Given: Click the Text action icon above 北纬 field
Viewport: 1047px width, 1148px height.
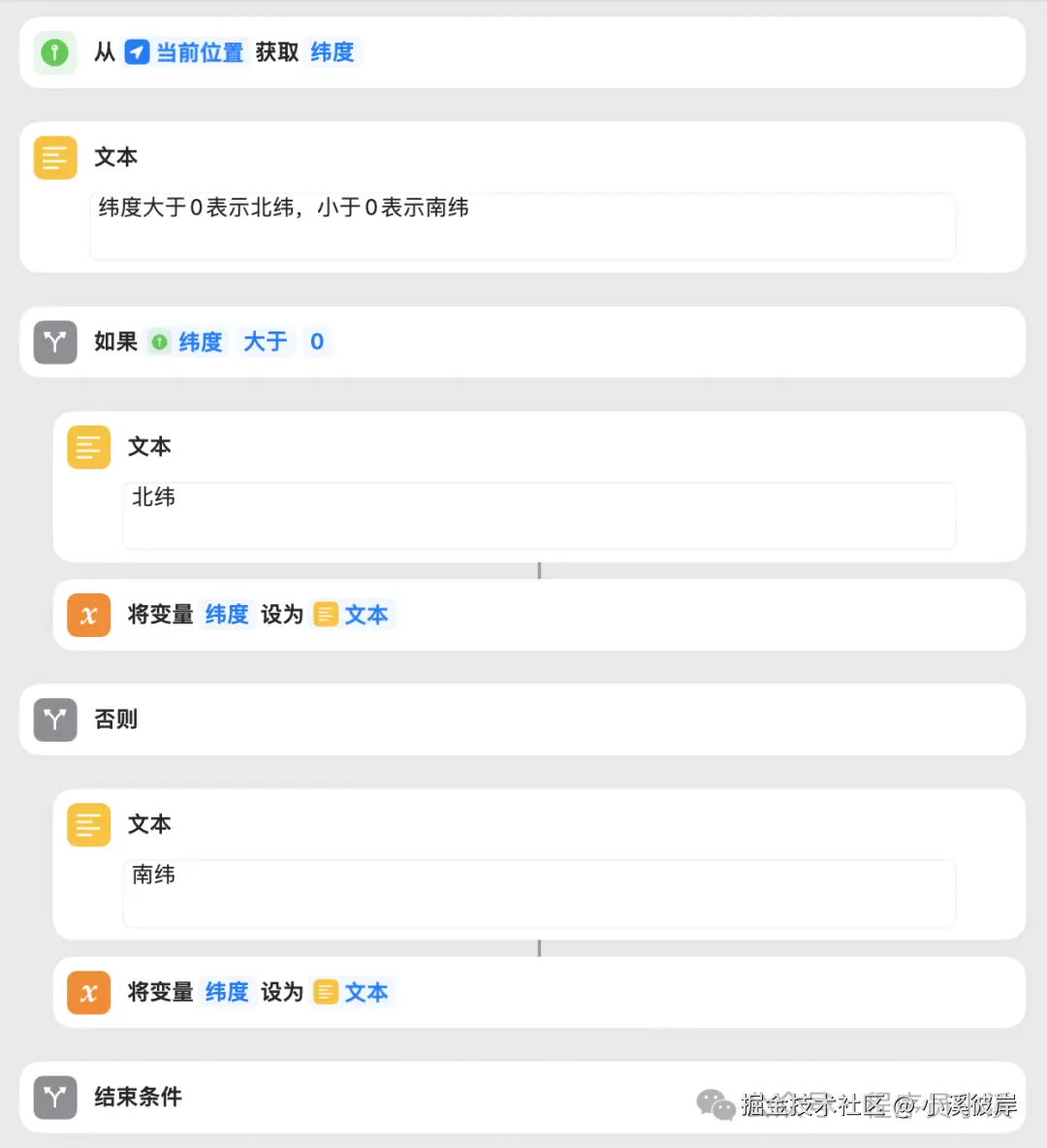Looking at the screenshot, I should pyautogui.click(x=88, y=447).
